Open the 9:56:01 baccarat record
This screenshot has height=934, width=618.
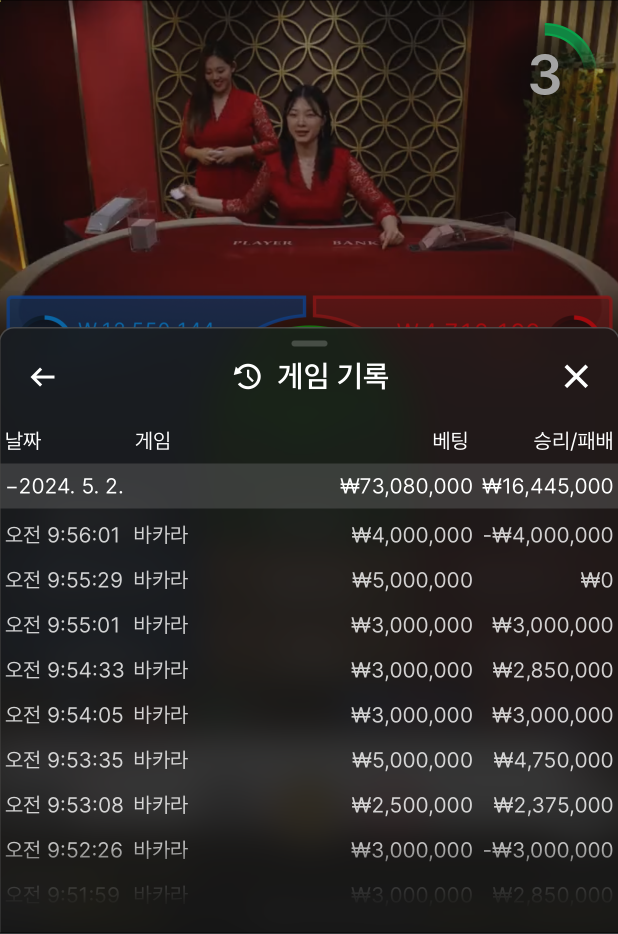point(308,535)
